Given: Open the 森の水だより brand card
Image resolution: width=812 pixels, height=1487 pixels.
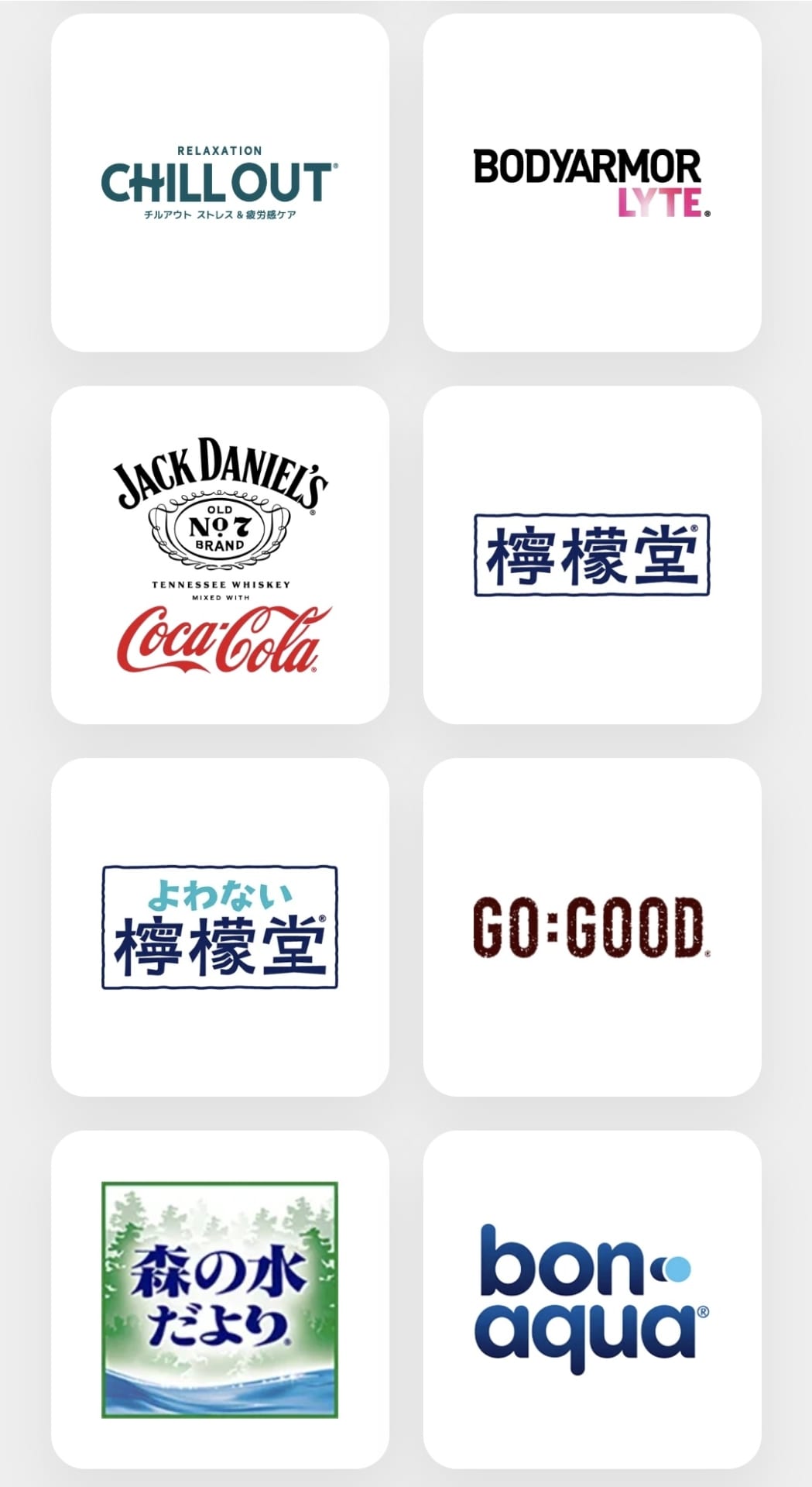Looking at the screenshot, I should click(220, 1299).
